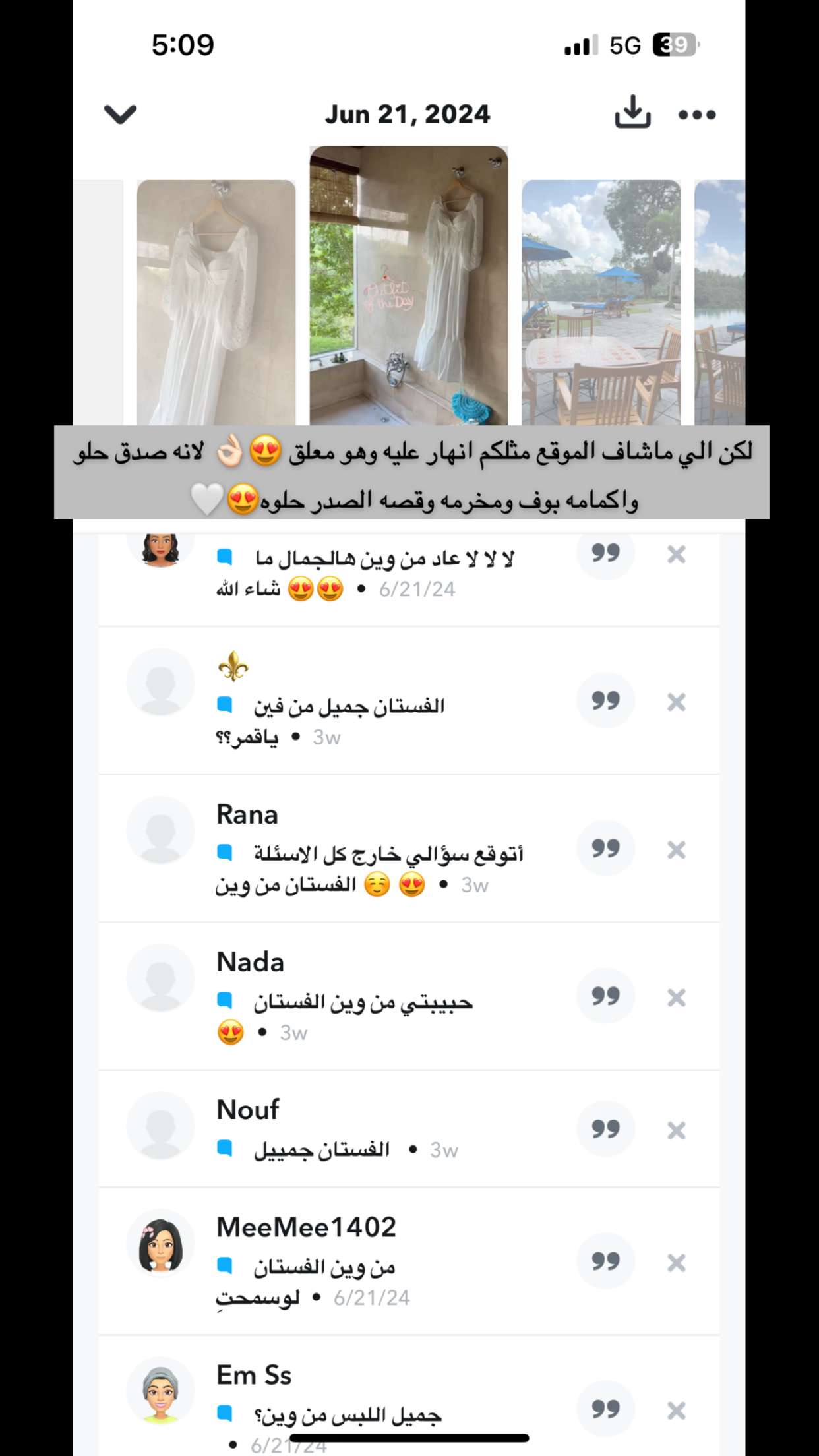This screenshot has height=1456, width=819.
Task: Dismiss Rana's reply
Action: click(676, 849)
